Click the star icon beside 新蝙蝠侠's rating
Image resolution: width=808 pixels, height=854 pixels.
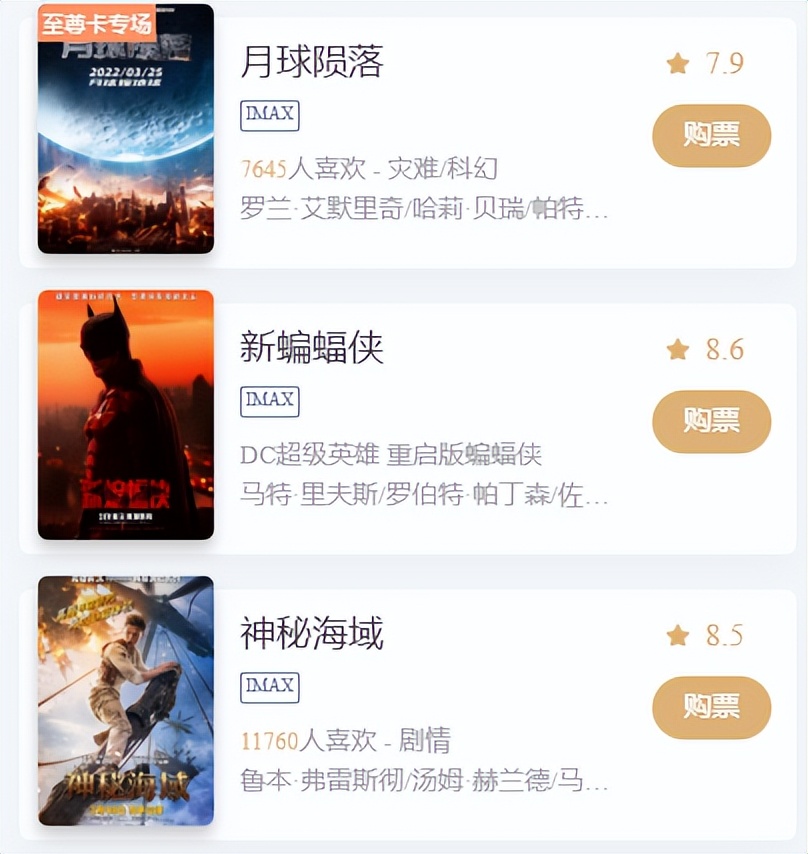(x=676, y=349)
